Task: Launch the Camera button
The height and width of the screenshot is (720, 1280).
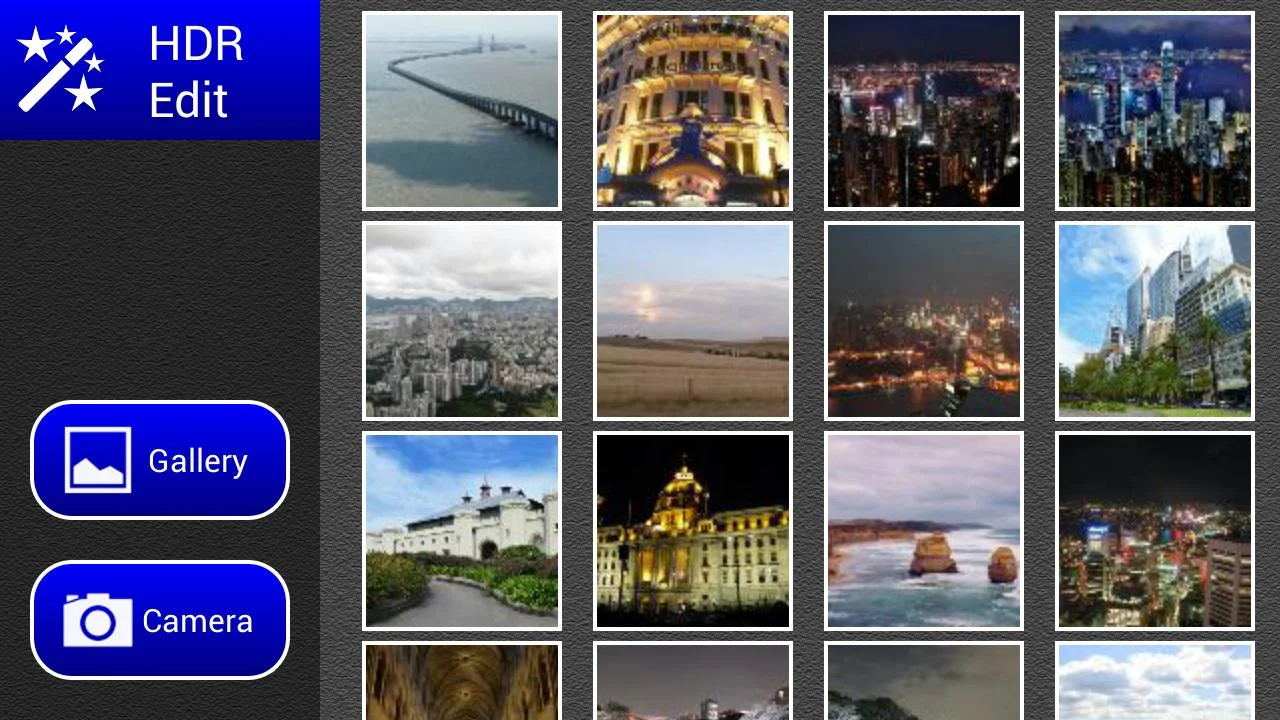Action: click(160, 620)
